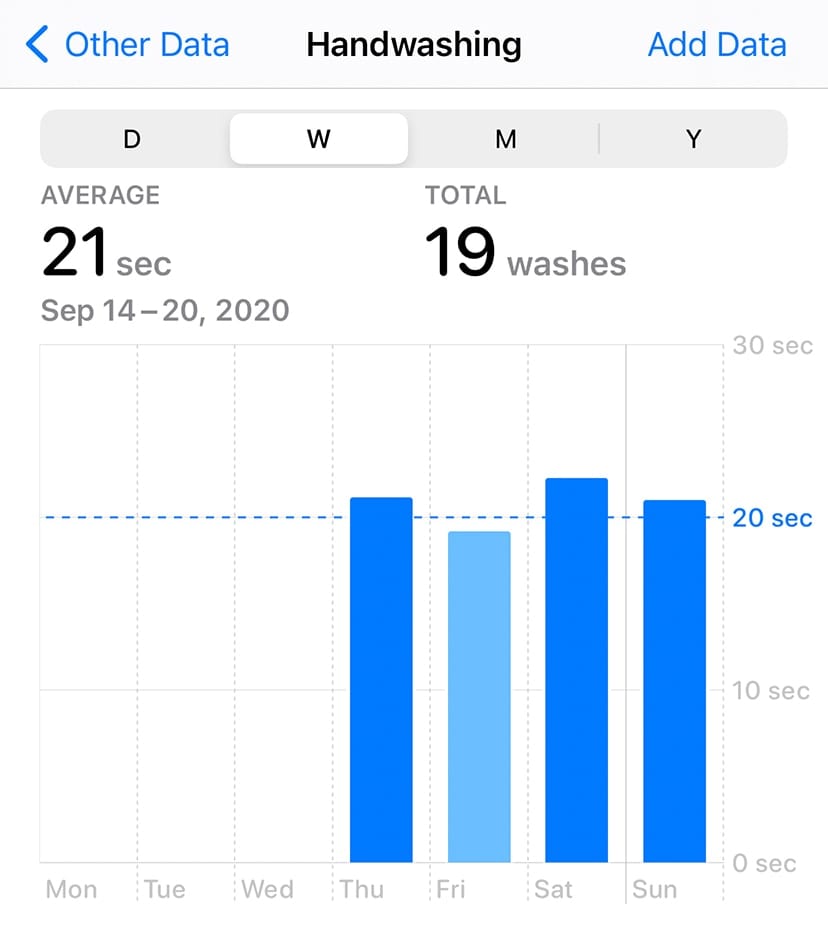Switch to the M month view
Viewport: 828px width, 928px height.
coord(506,139)
